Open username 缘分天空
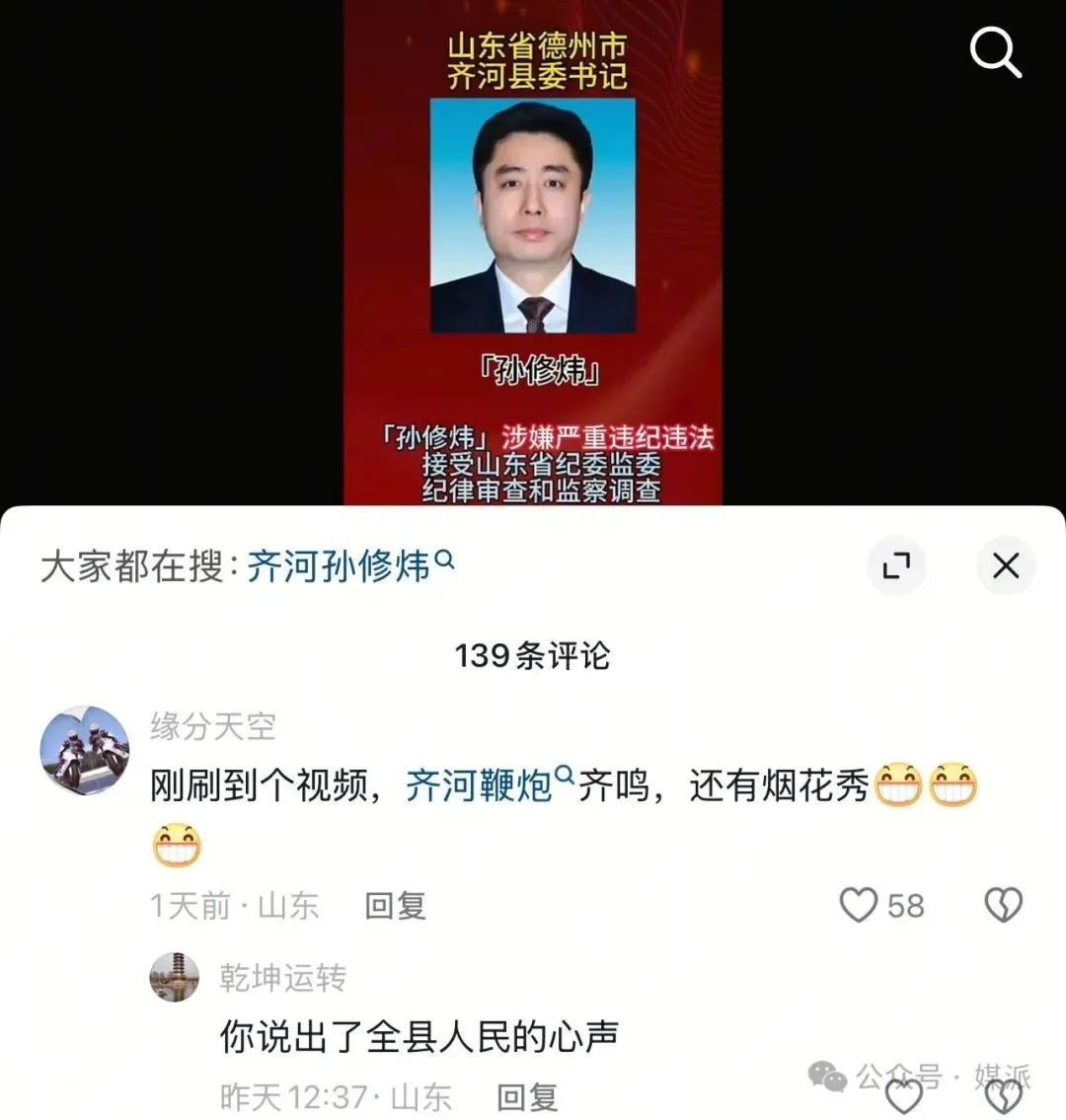Image resolution: width=1066 pixels, height=1120 pixels. 213,727
